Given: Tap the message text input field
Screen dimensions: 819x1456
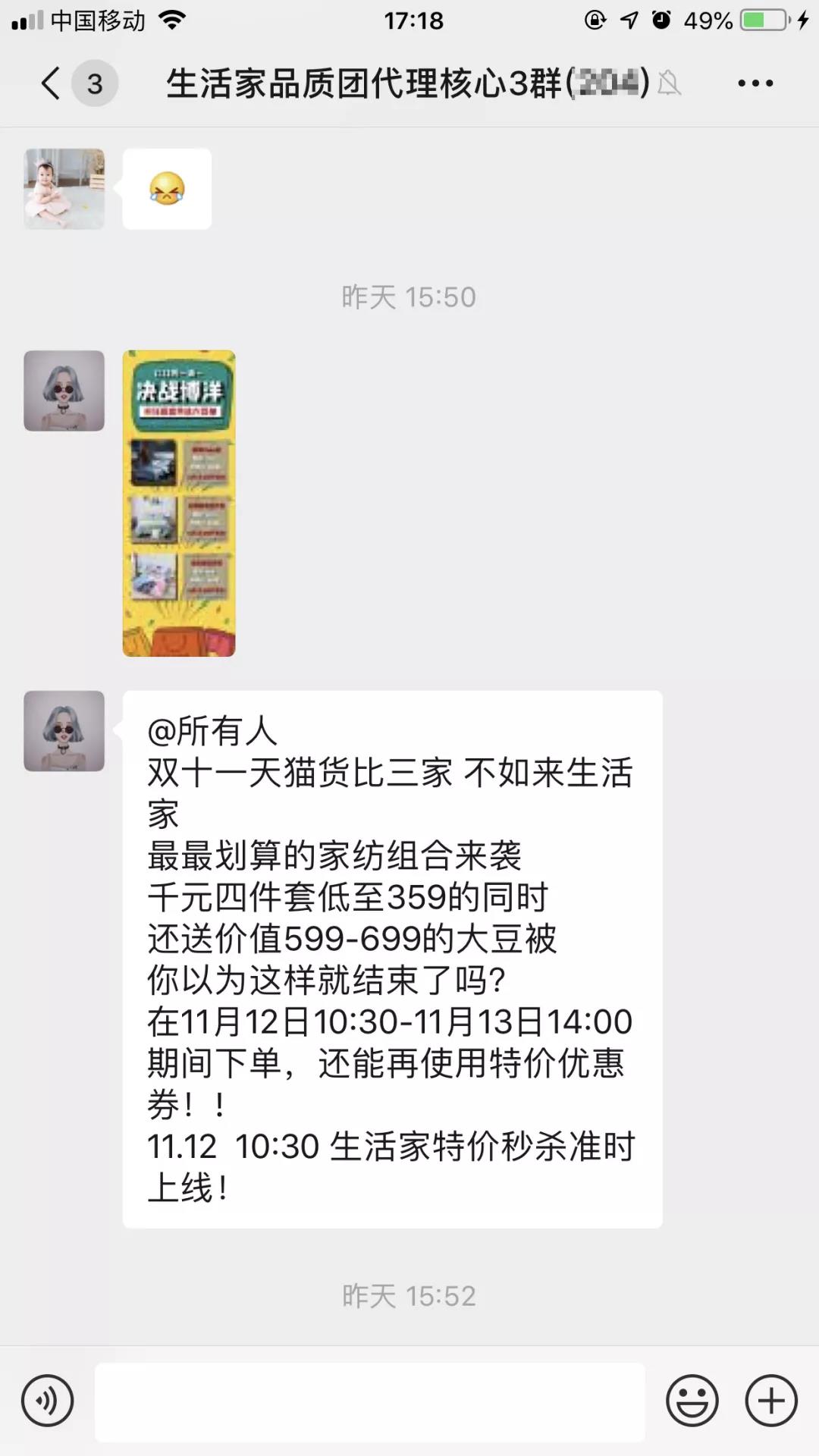Looking at the screenshot, I should [369, 1401].
